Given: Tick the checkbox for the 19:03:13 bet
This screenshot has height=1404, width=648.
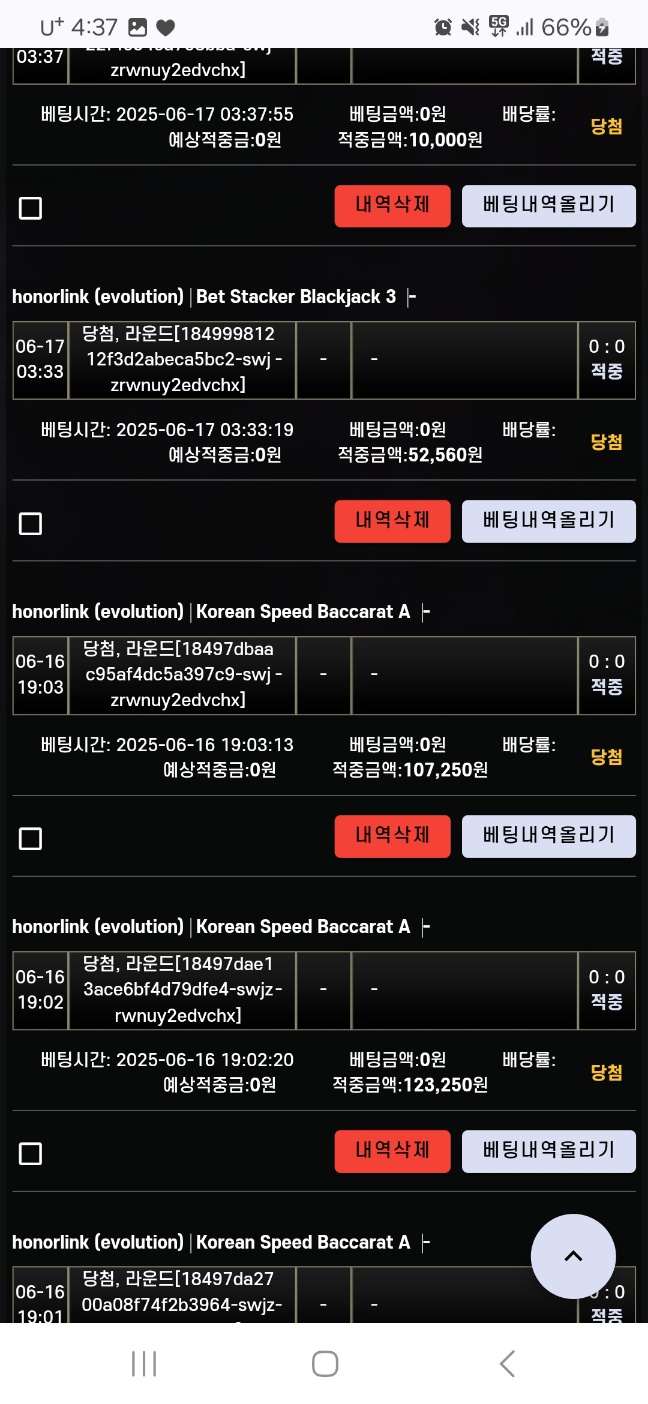Looking at the screenshot, I should pos(31,838).
